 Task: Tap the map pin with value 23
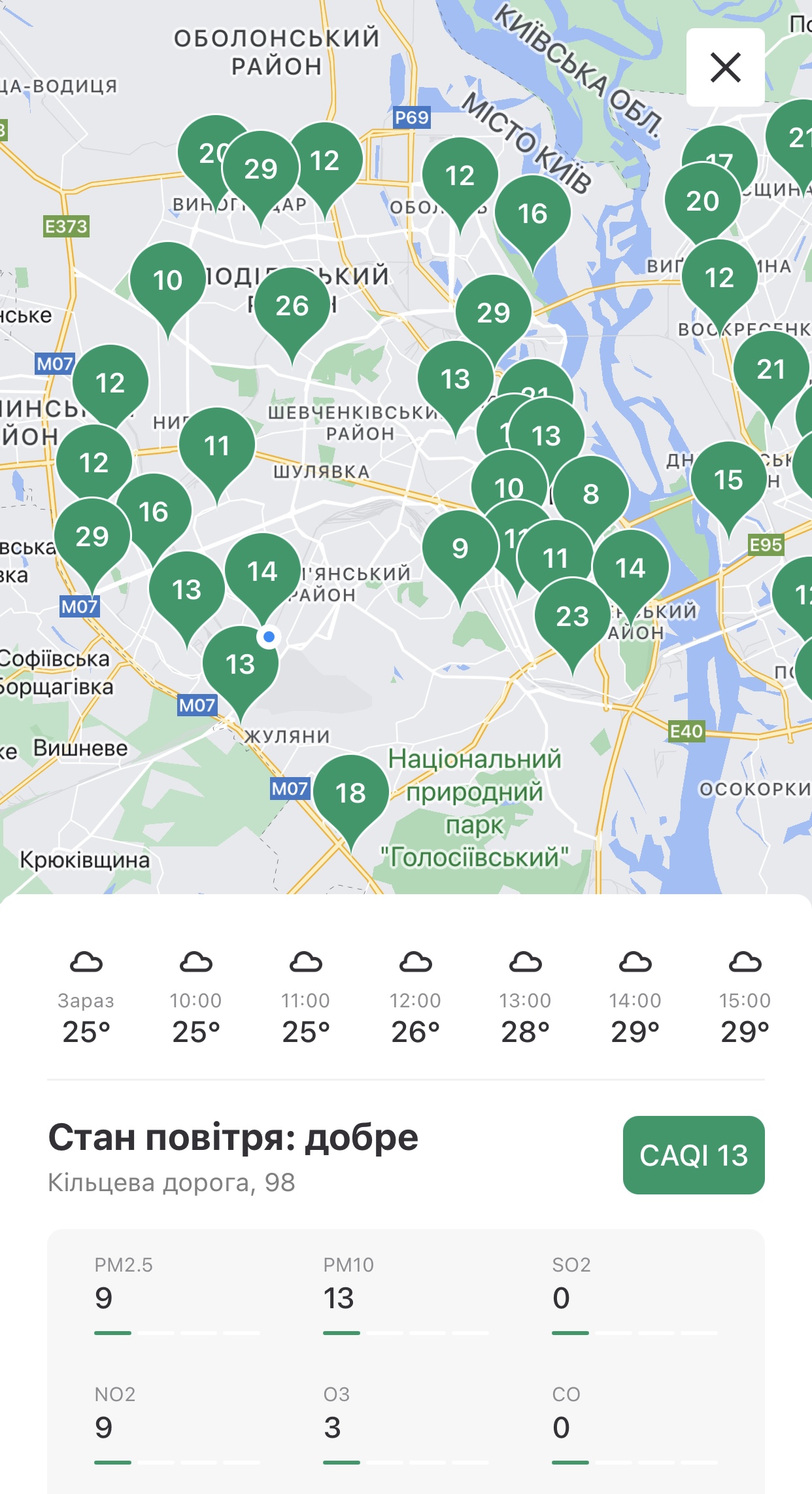tap(572, 617)
